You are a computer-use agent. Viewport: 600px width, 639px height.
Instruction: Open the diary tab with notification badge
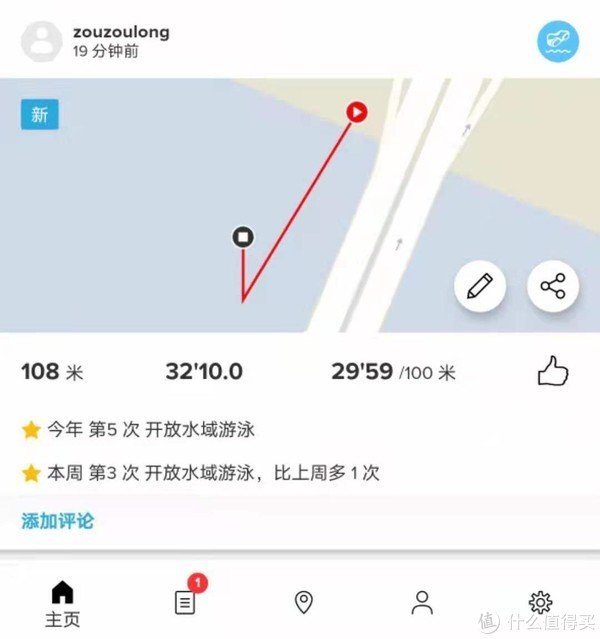(184, 602)
